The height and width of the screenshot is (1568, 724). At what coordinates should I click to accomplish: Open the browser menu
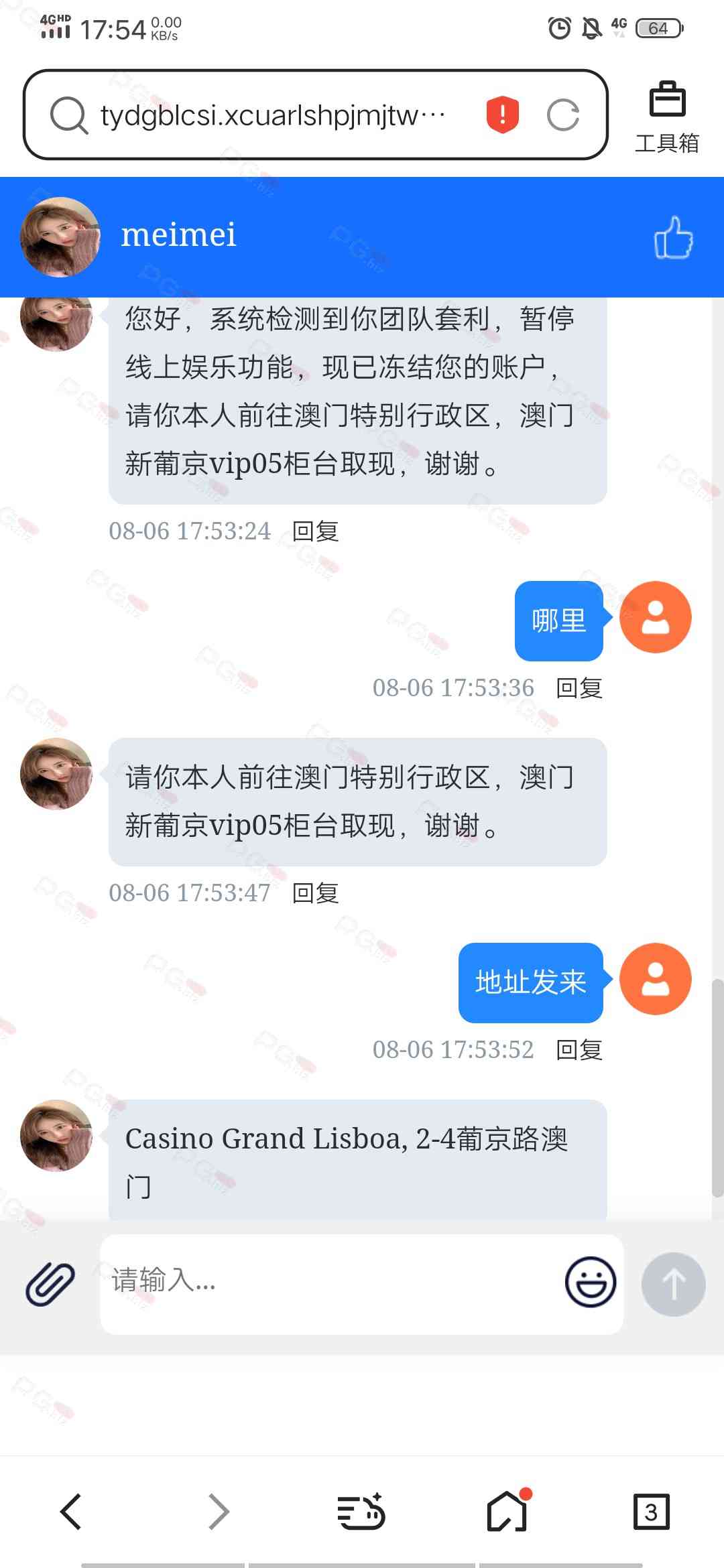point(361,1512)
